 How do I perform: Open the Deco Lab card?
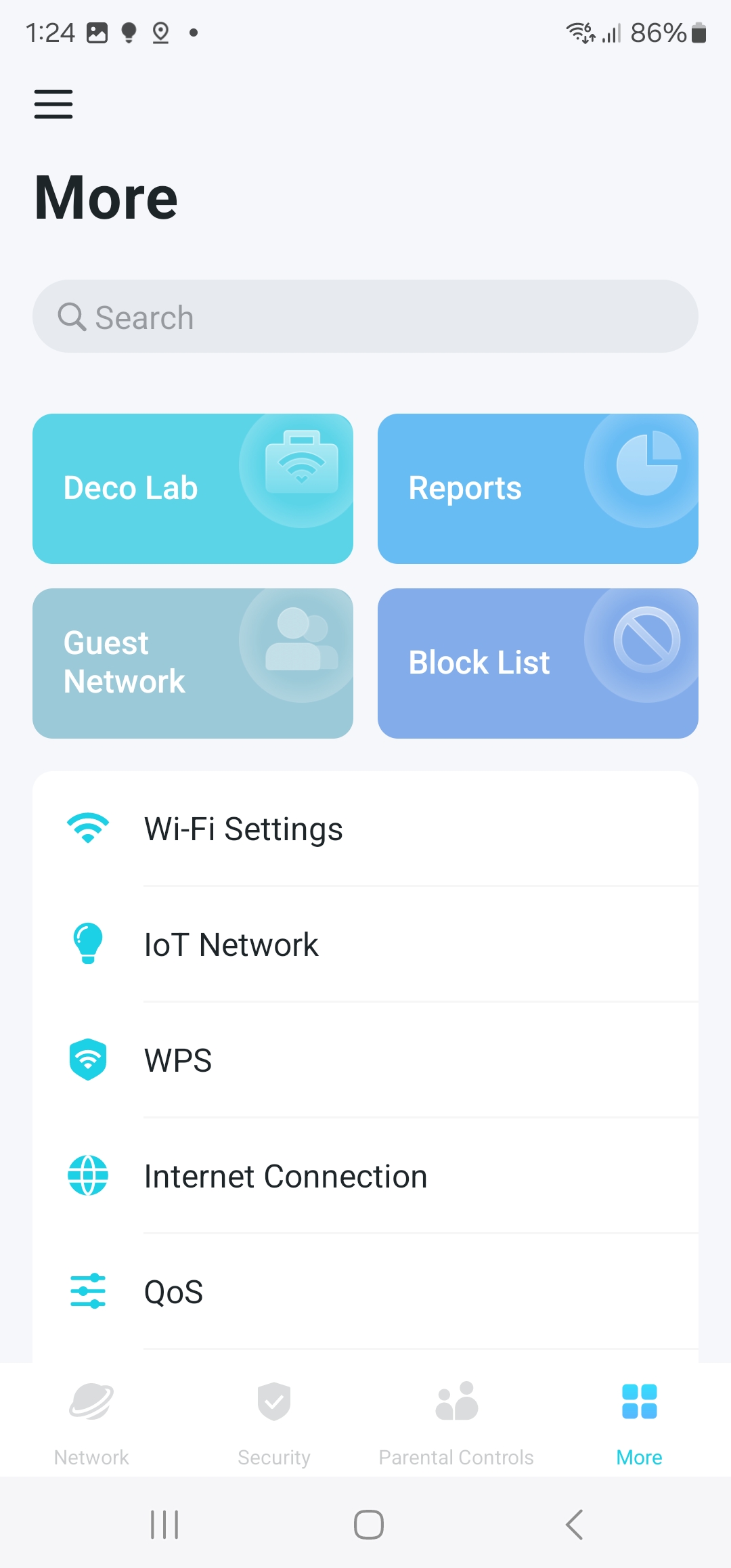point(193,489)
